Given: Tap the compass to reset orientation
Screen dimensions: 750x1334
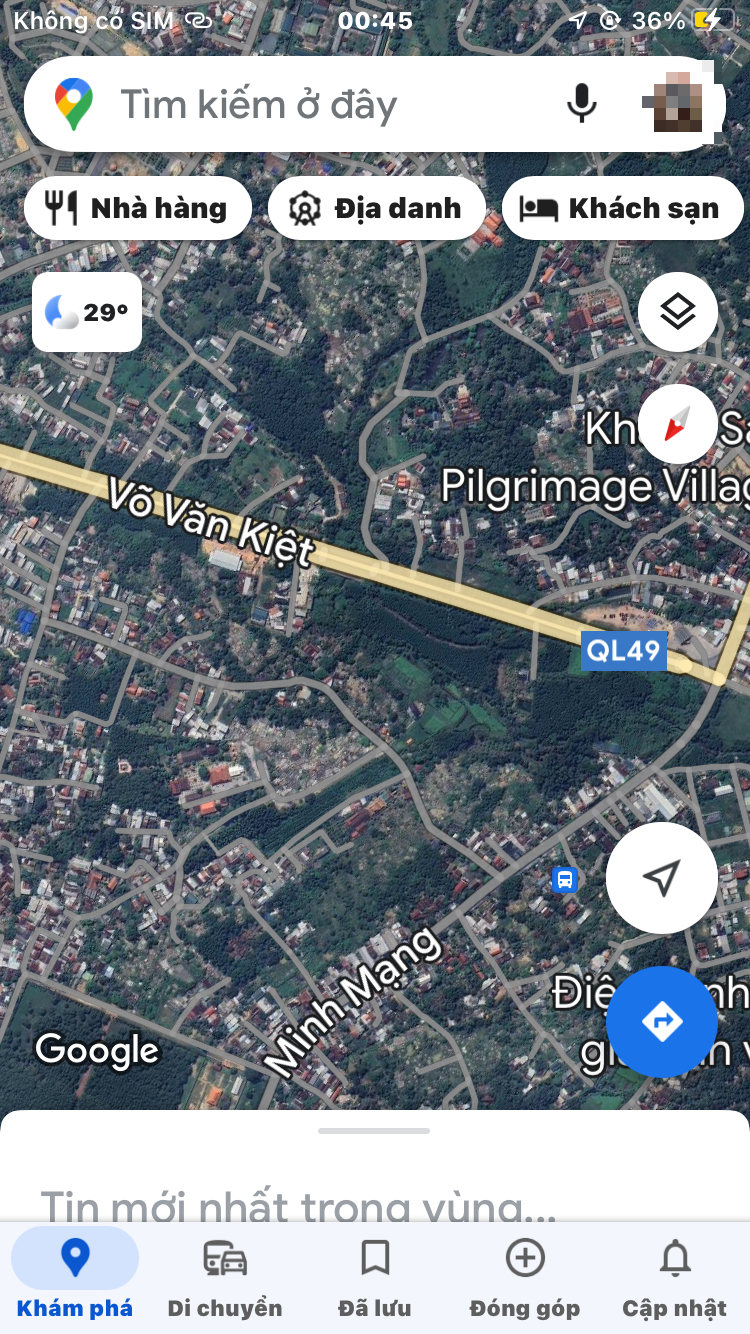Looking at the screenshot, I should coord(678,425).
